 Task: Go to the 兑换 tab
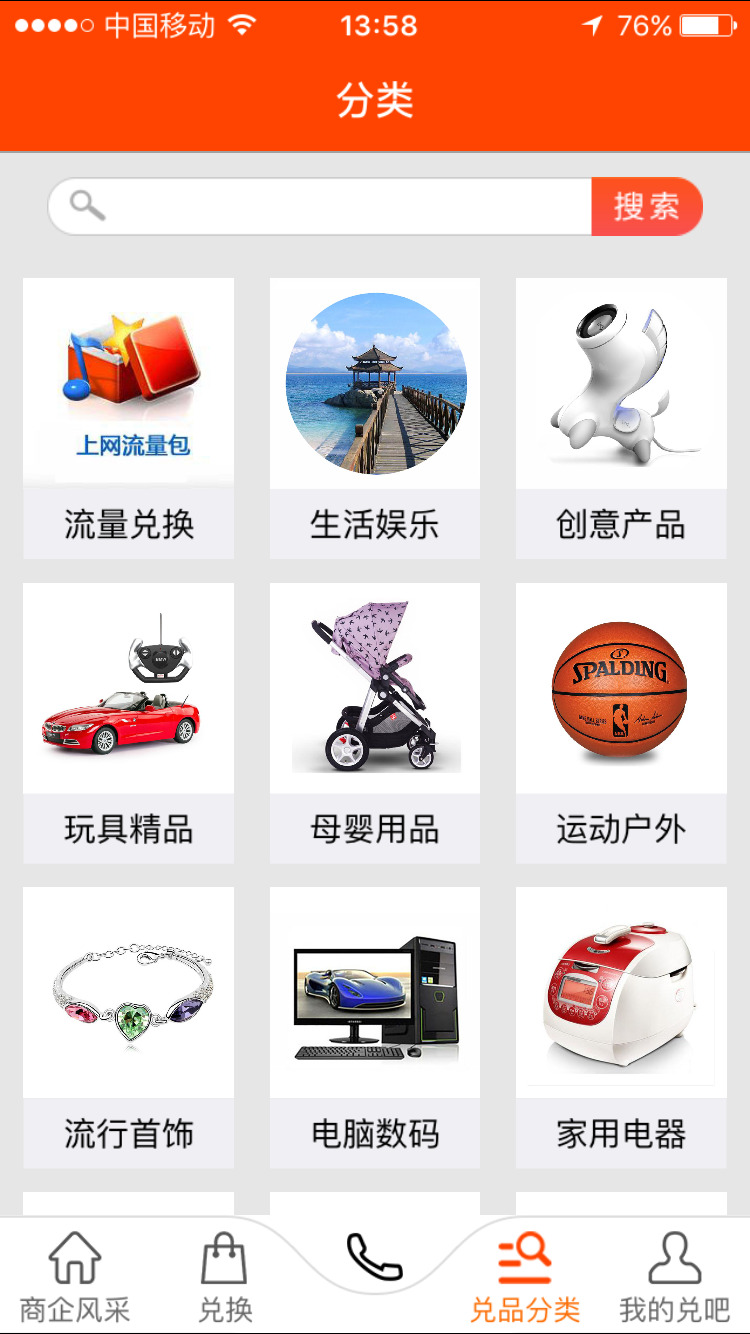click(x=225, y=1277)
